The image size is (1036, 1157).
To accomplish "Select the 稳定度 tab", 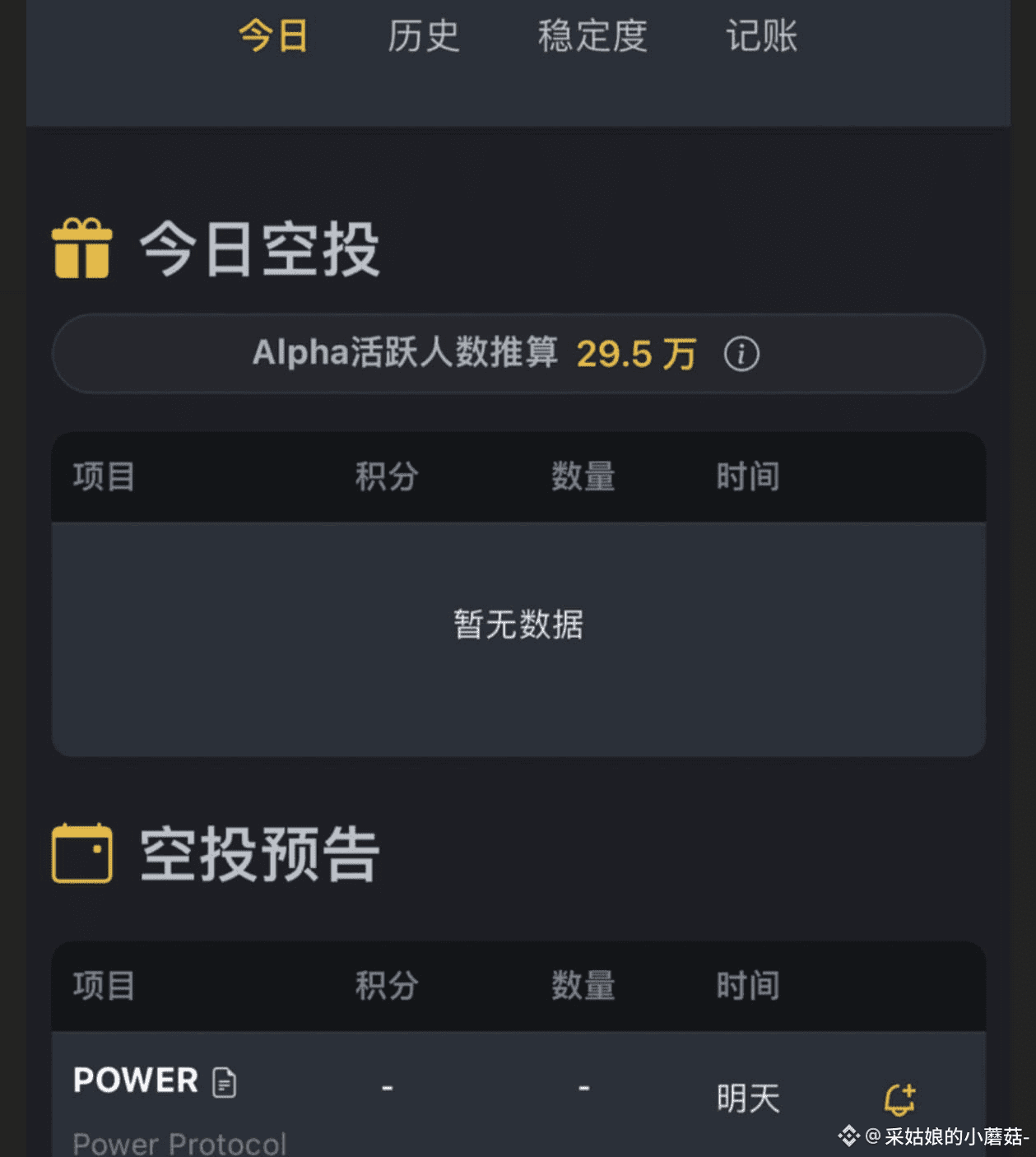I will pyautogui.click(x=592, y=36).
